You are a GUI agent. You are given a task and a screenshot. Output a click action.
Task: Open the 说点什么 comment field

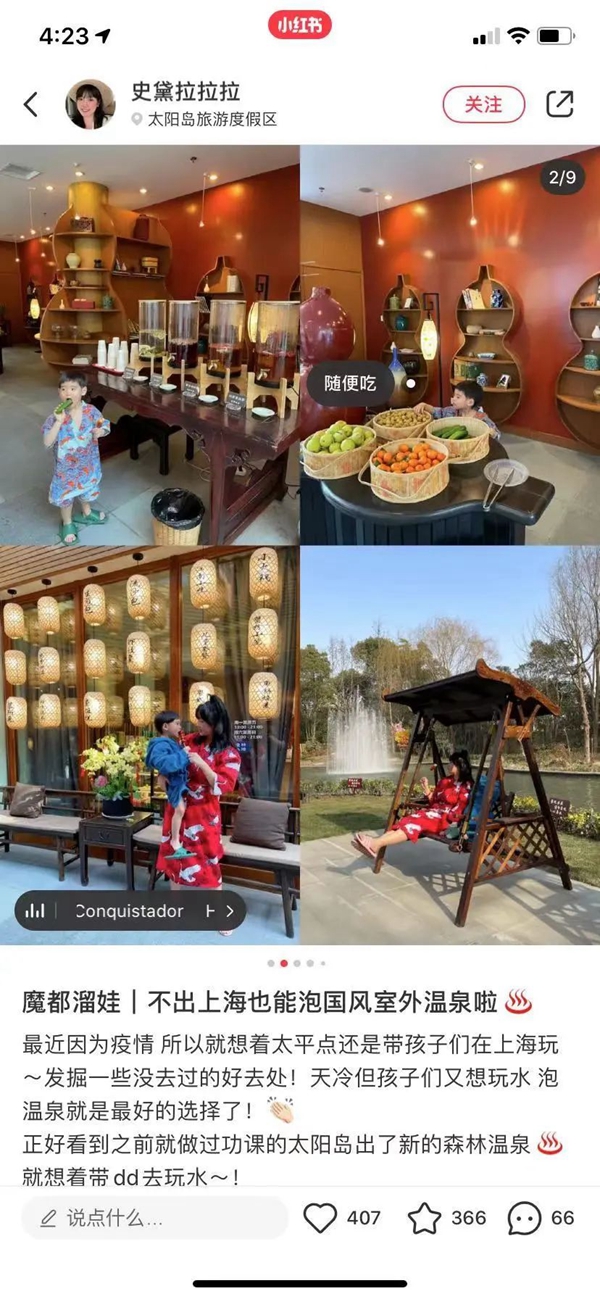(155, 1218)
